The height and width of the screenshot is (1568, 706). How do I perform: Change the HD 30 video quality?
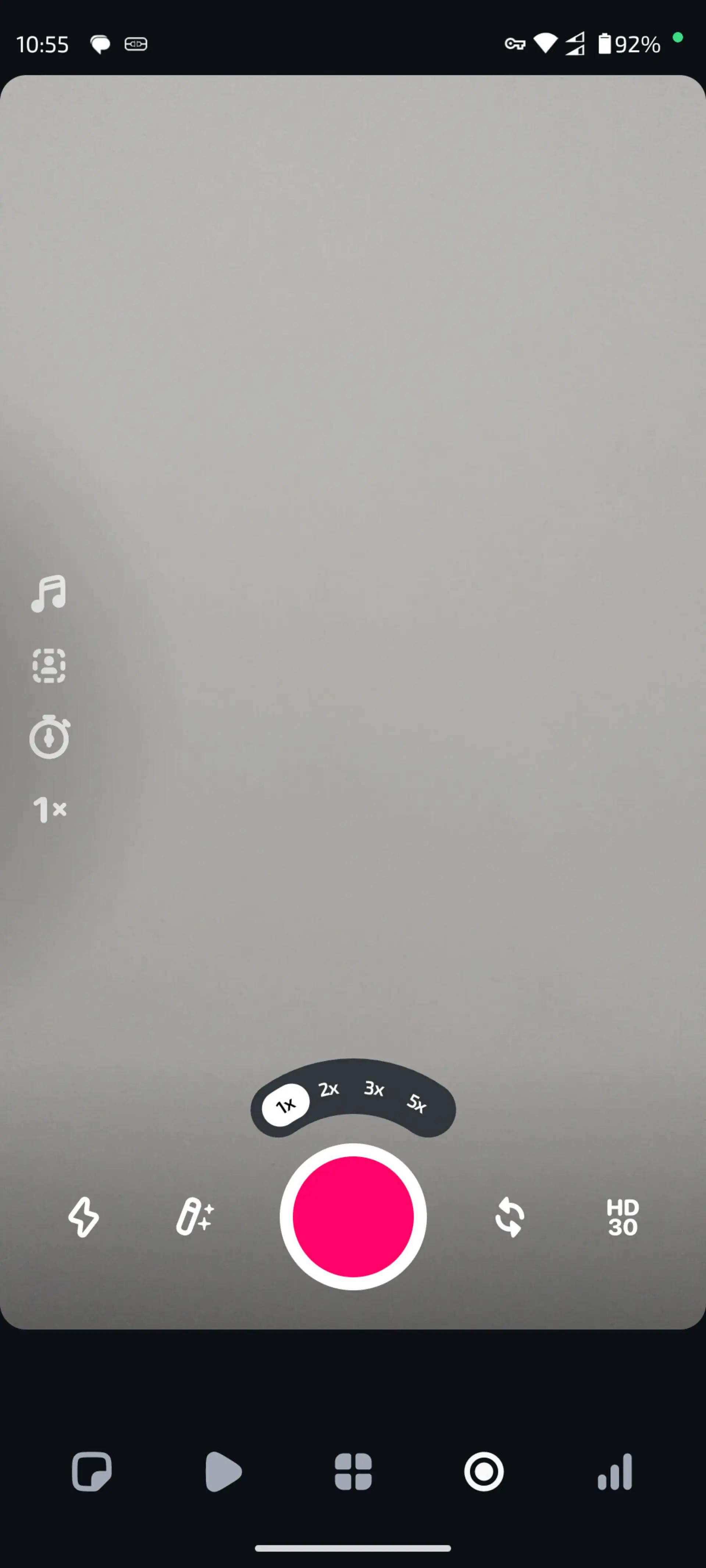pyautogui.click(x=623, y=1217)
